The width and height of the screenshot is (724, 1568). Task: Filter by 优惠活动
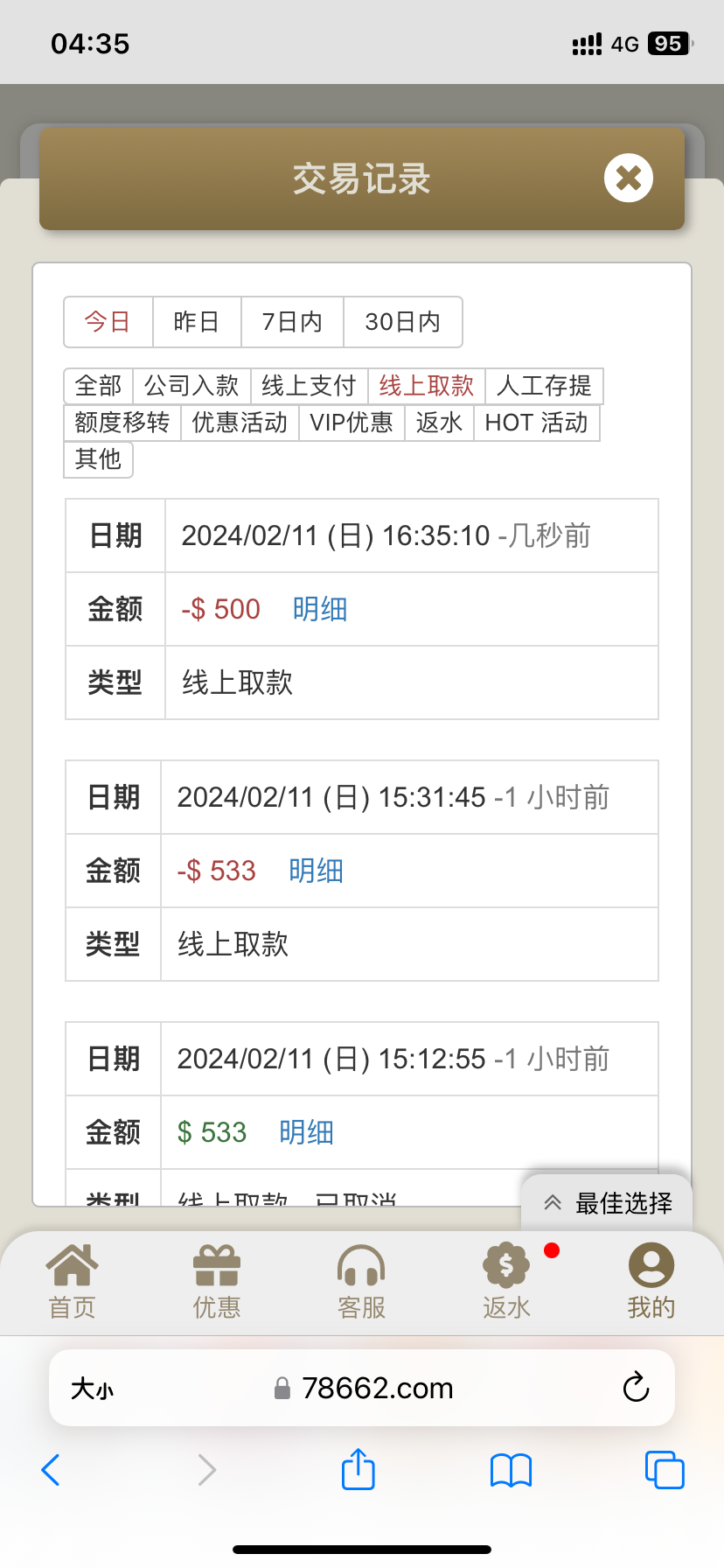(x=240, y=423)
